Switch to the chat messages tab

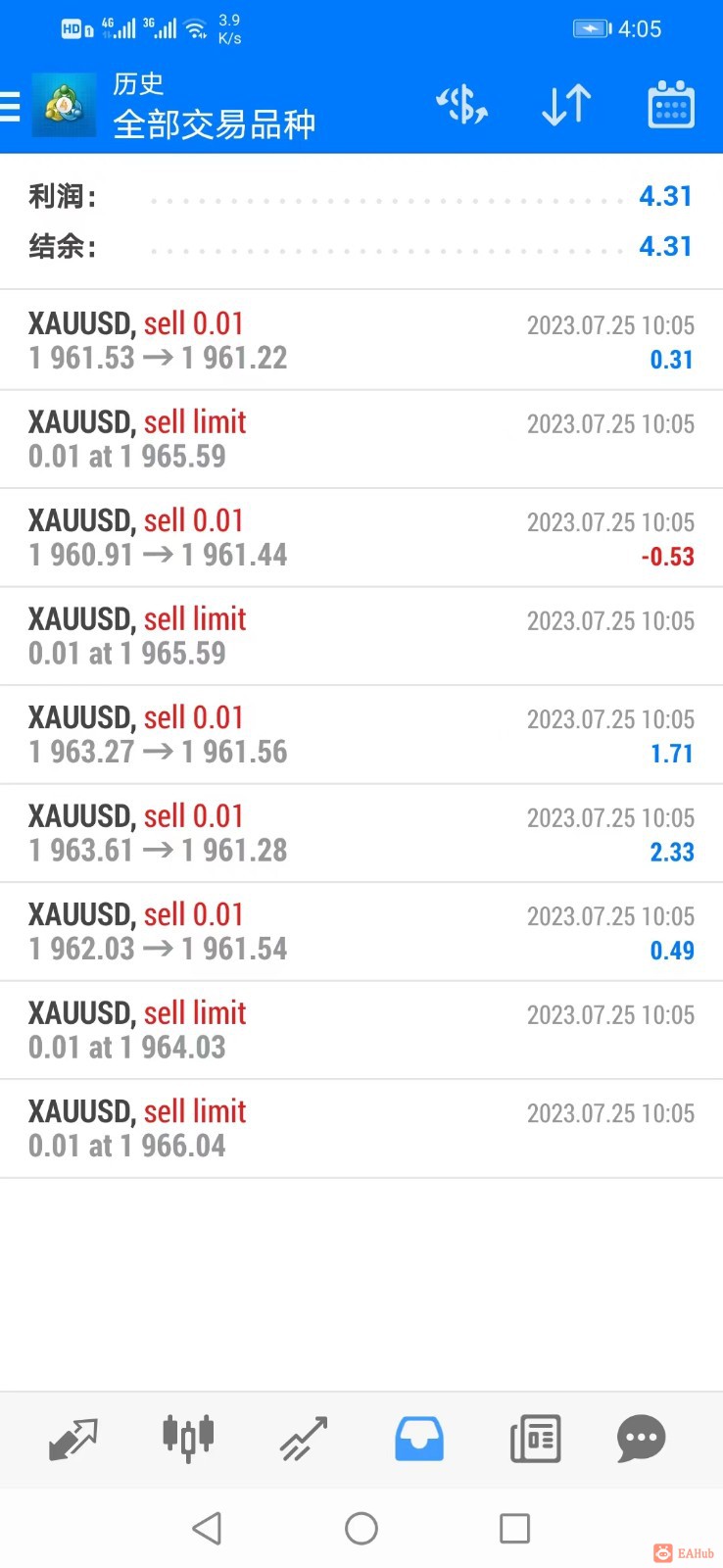[641, 1439]
